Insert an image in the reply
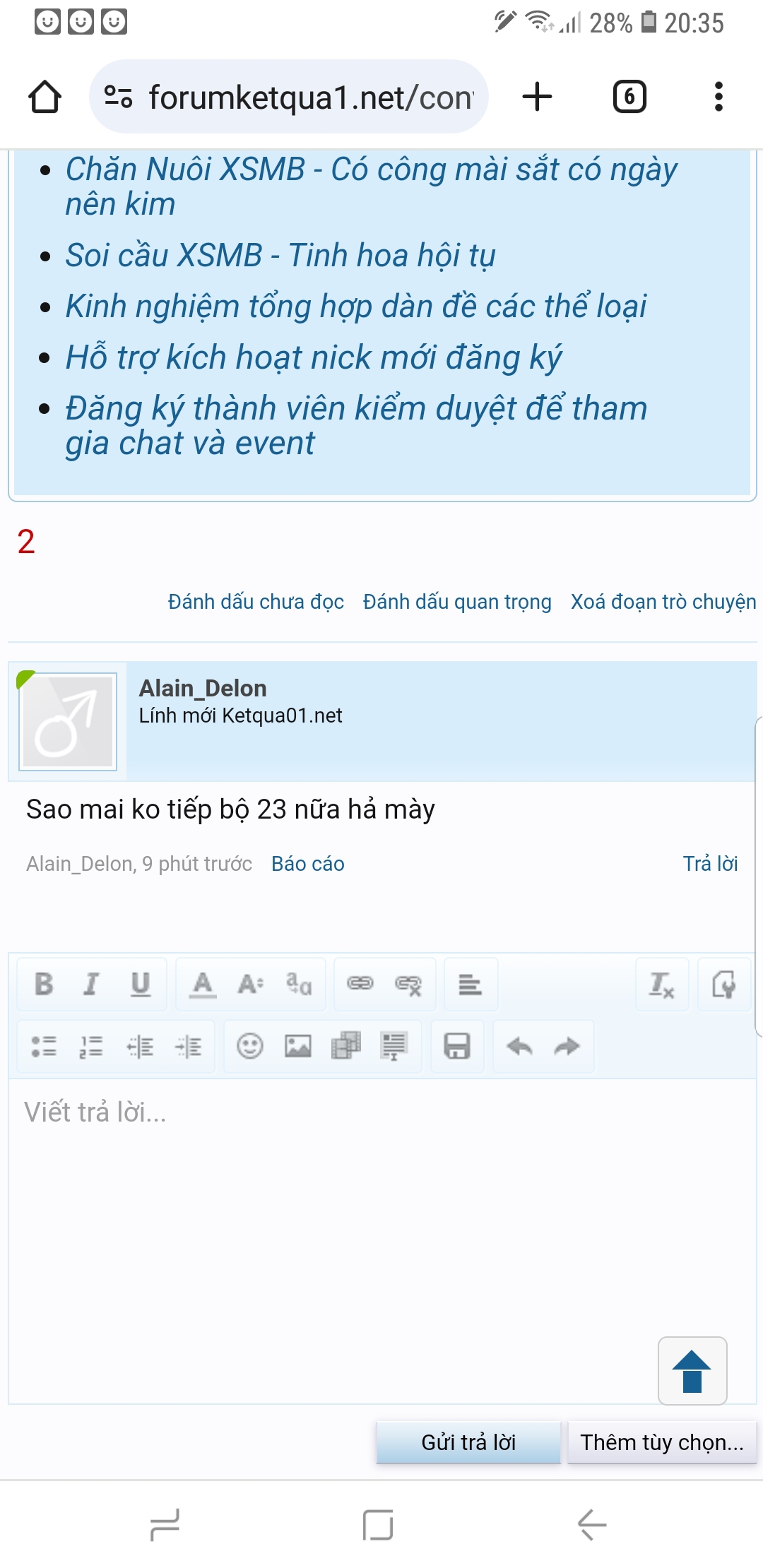 pos(297,1046)
